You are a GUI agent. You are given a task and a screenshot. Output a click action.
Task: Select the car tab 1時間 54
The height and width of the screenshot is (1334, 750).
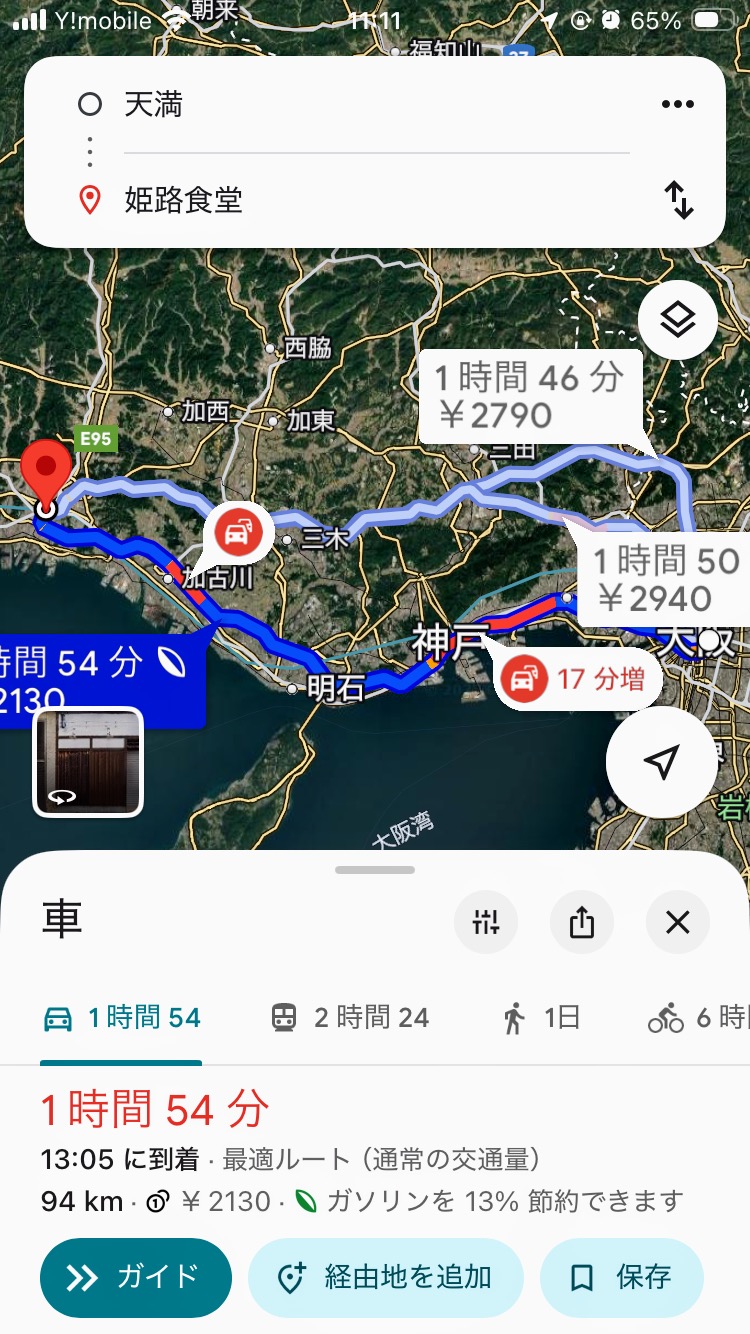click(x=121, y=1018)
